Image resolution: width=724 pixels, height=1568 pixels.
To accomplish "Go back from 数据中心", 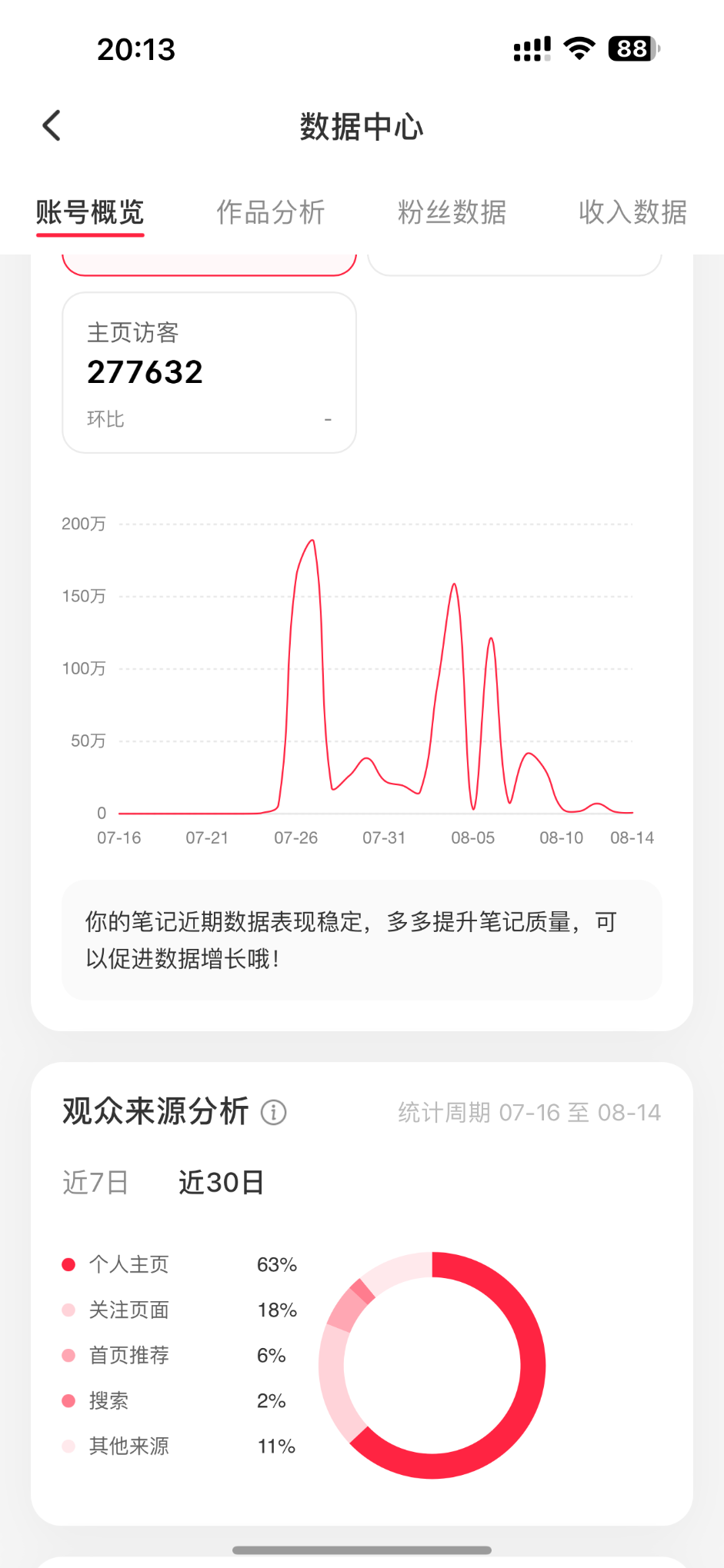I will click(x=52, y=126).
